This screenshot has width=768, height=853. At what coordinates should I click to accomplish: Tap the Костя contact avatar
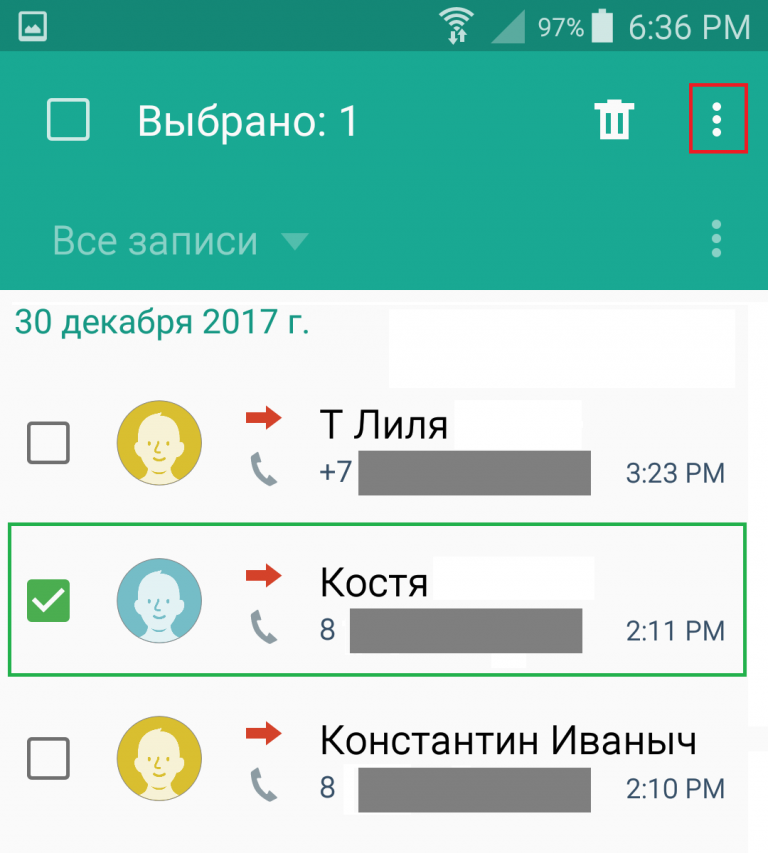[159, 600]
